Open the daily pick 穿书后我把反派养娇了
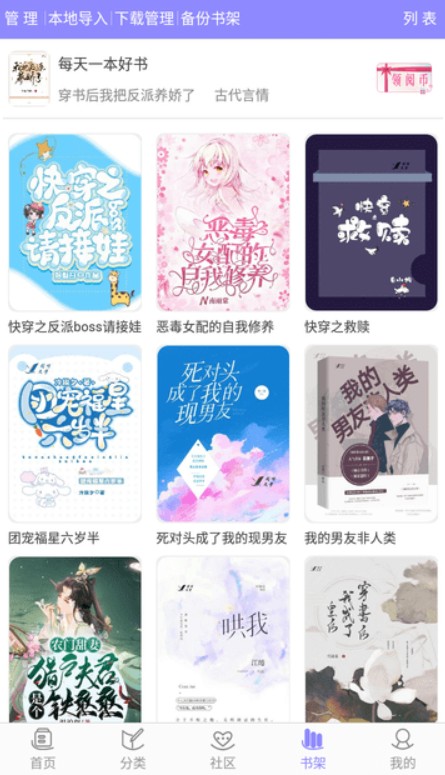 click(x=127, y=95)
